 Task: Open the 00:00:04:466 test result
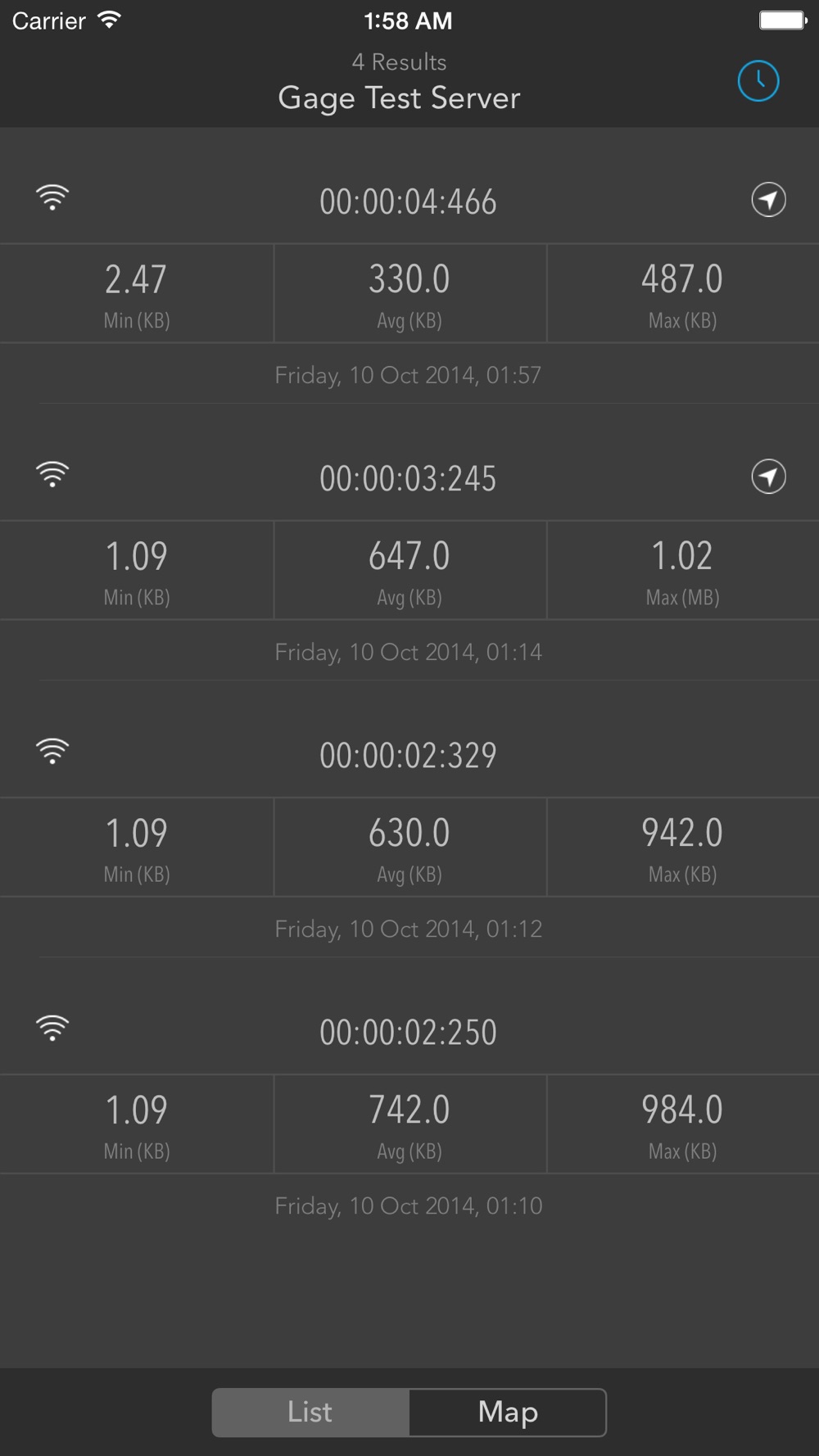(408, 201)
